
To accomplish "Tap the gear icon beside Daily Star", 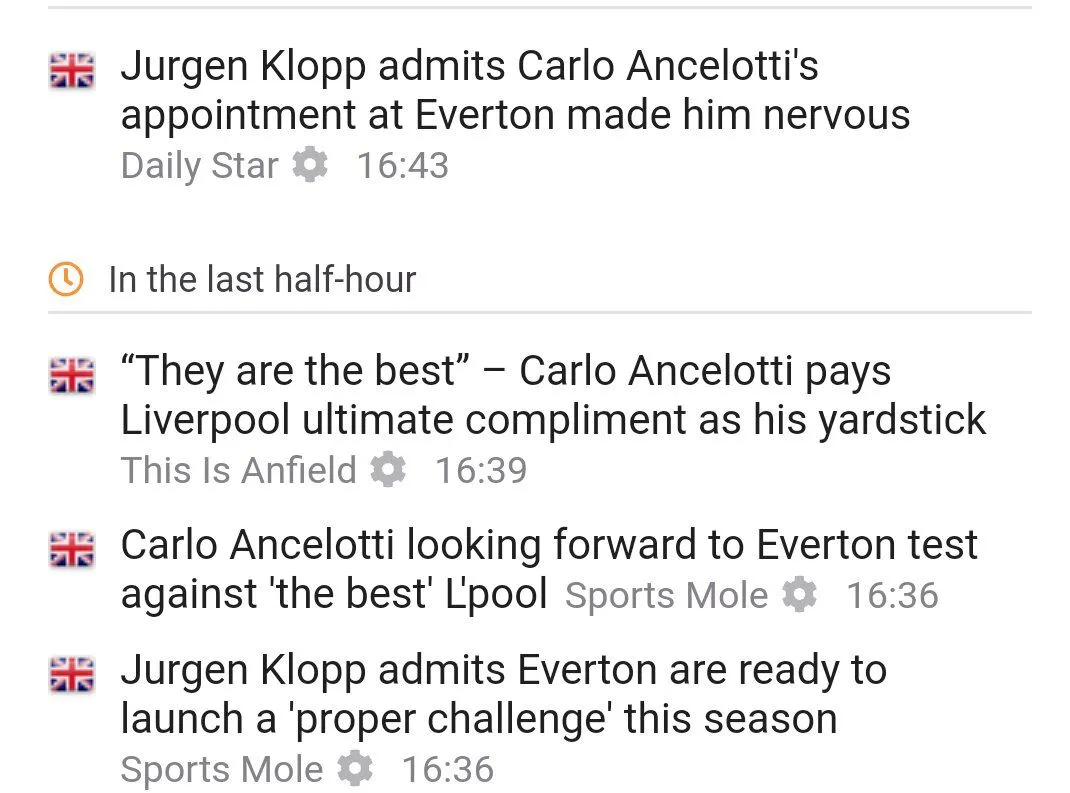I will (x=310, y=165).
